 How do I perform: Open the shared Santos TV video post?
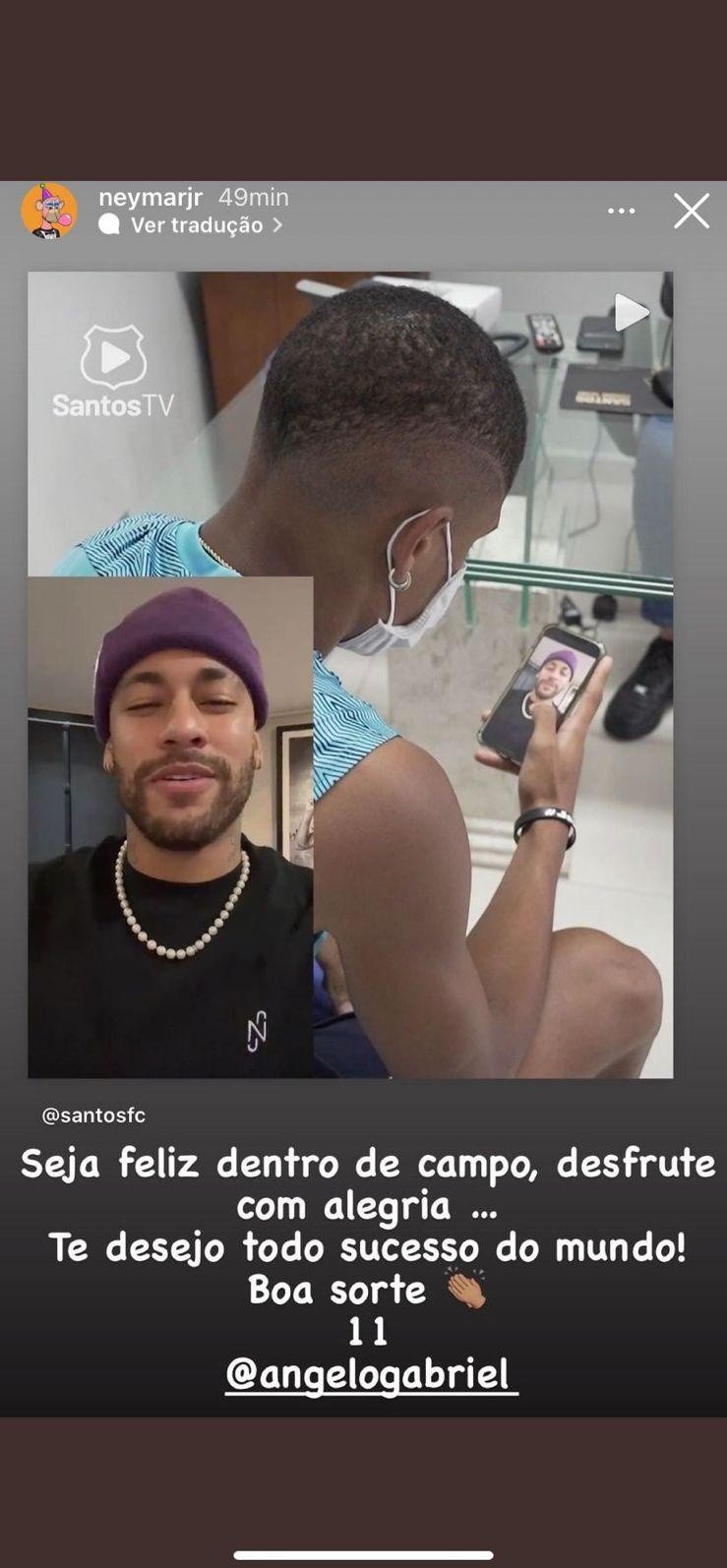pyautogui.click(x=350, y=674)
